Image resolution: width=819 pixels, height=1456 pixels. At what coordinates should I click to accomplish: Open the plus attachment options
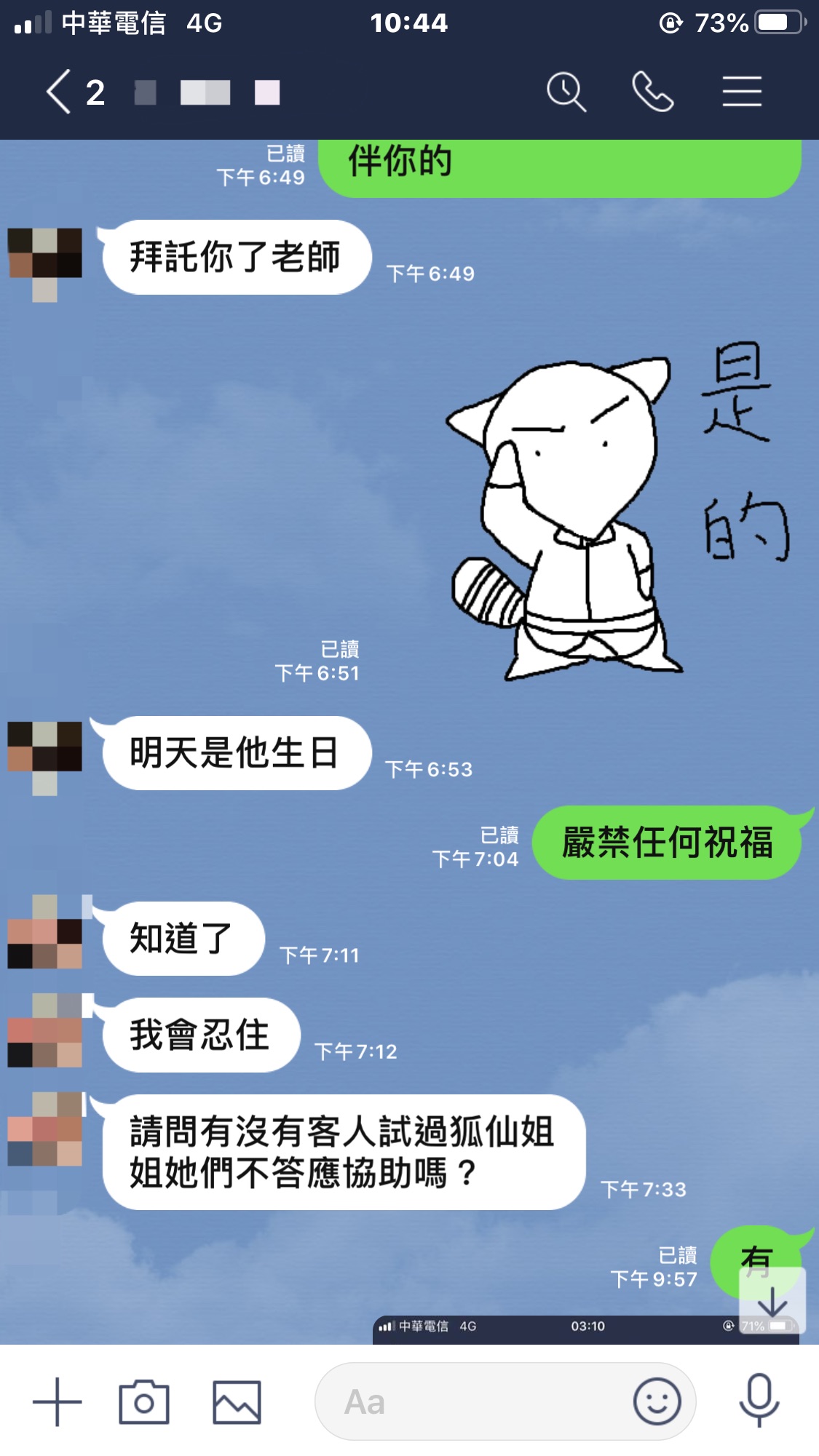coord(58,1401)
